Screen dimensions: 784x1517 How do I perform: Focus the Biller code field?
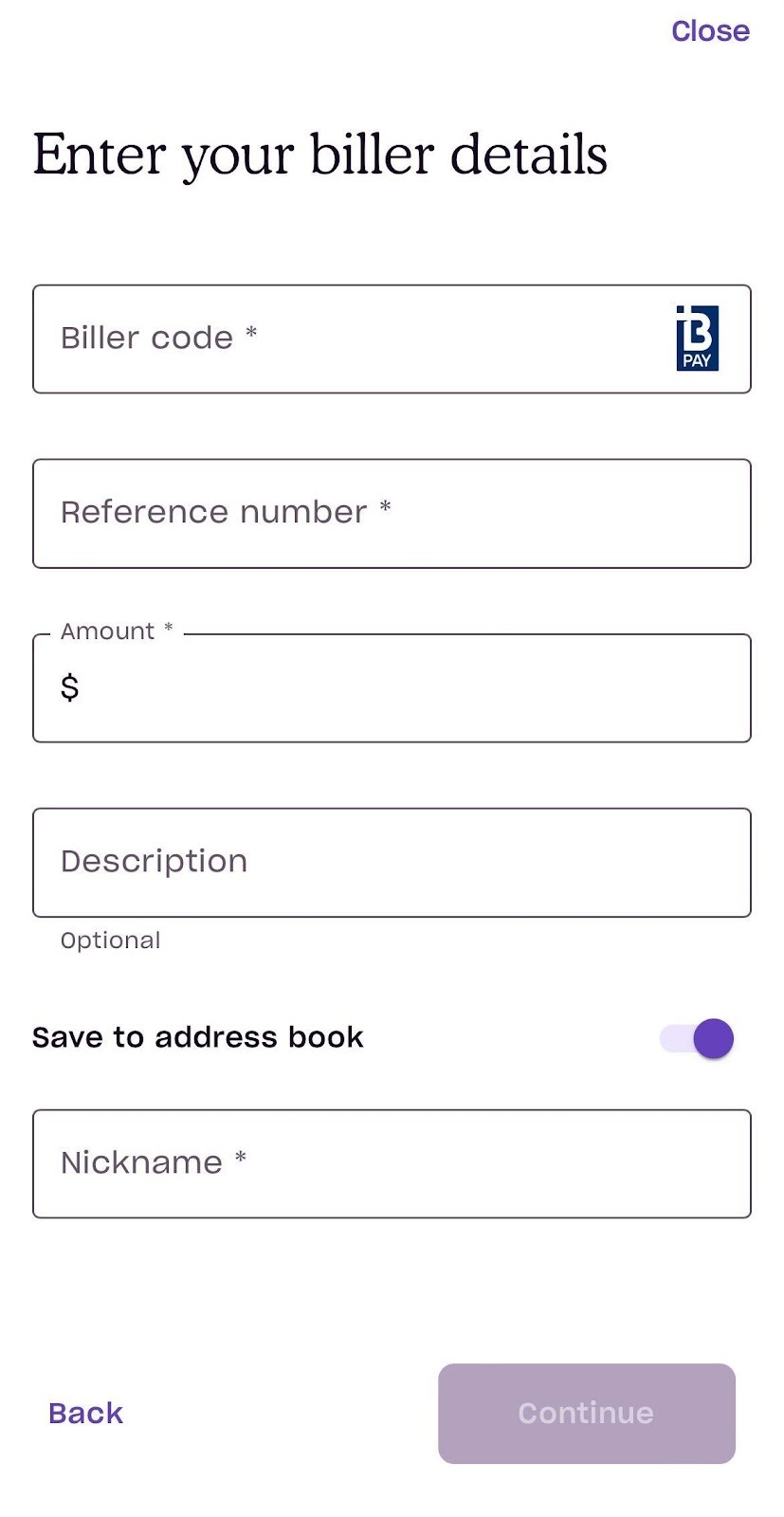pos(360,338)
